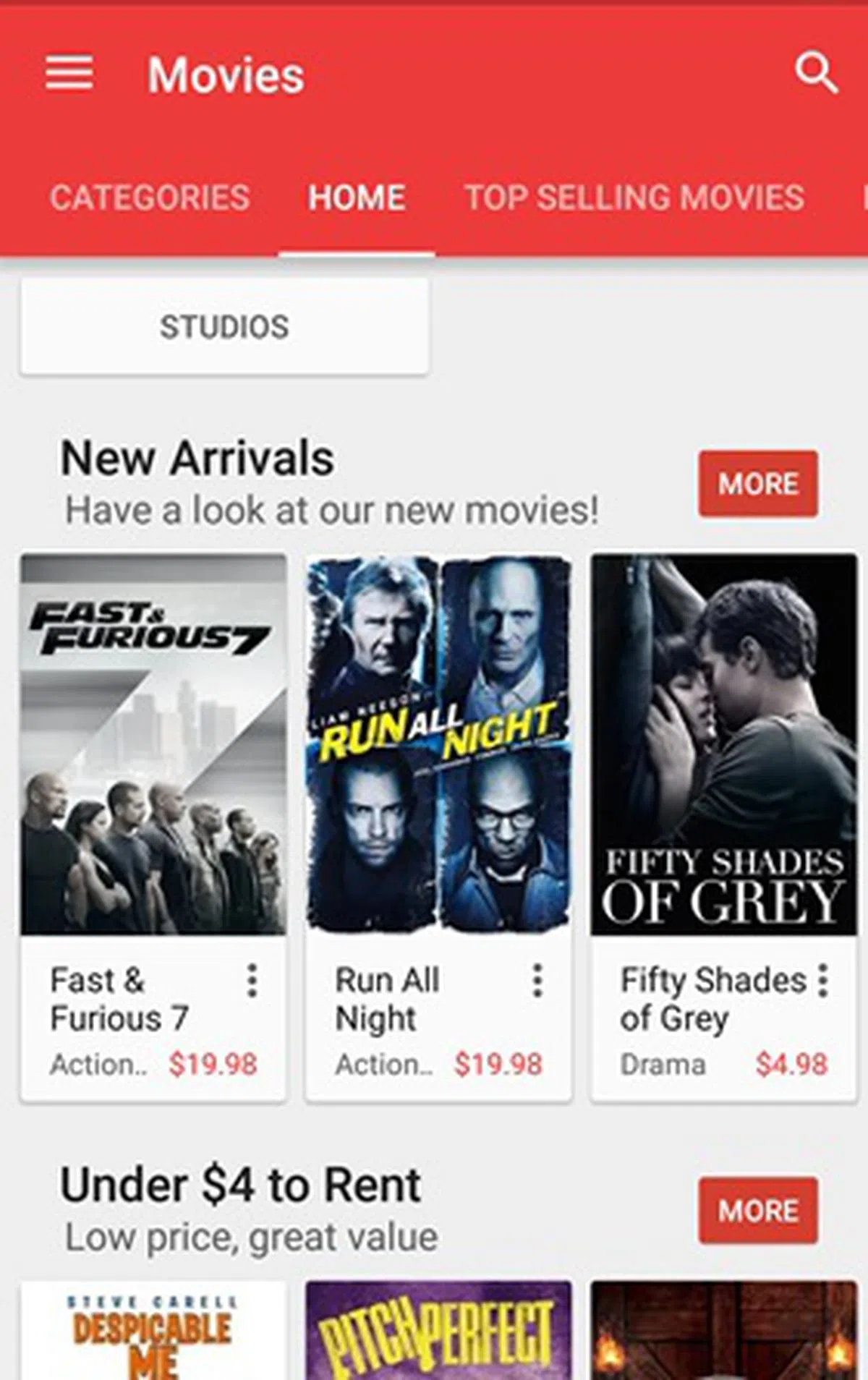
Task: Open options menu for Fast & Furious 7
Action: point(252,981)
